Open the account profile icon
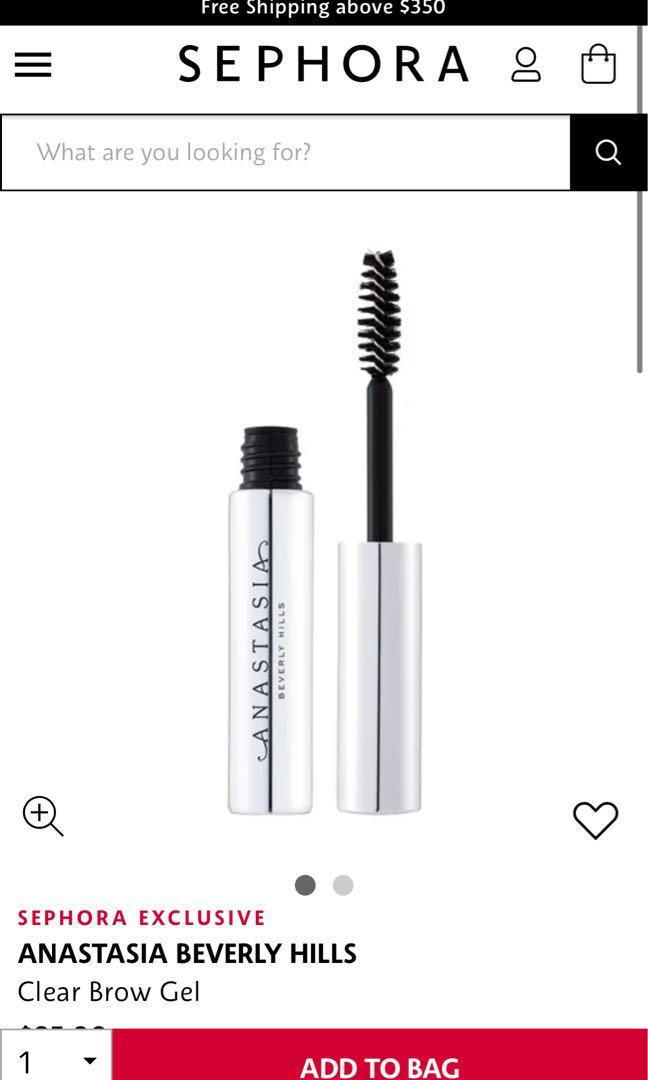Screen dimensions: 648x1080 525,64
